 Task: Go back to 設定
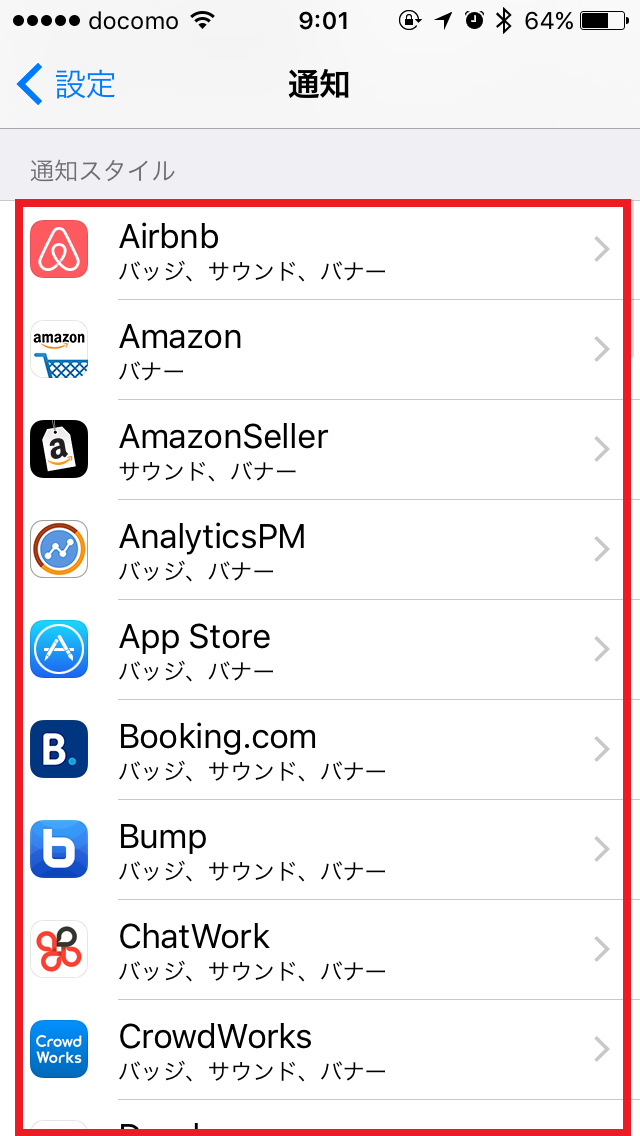click(x=67, y=84)
